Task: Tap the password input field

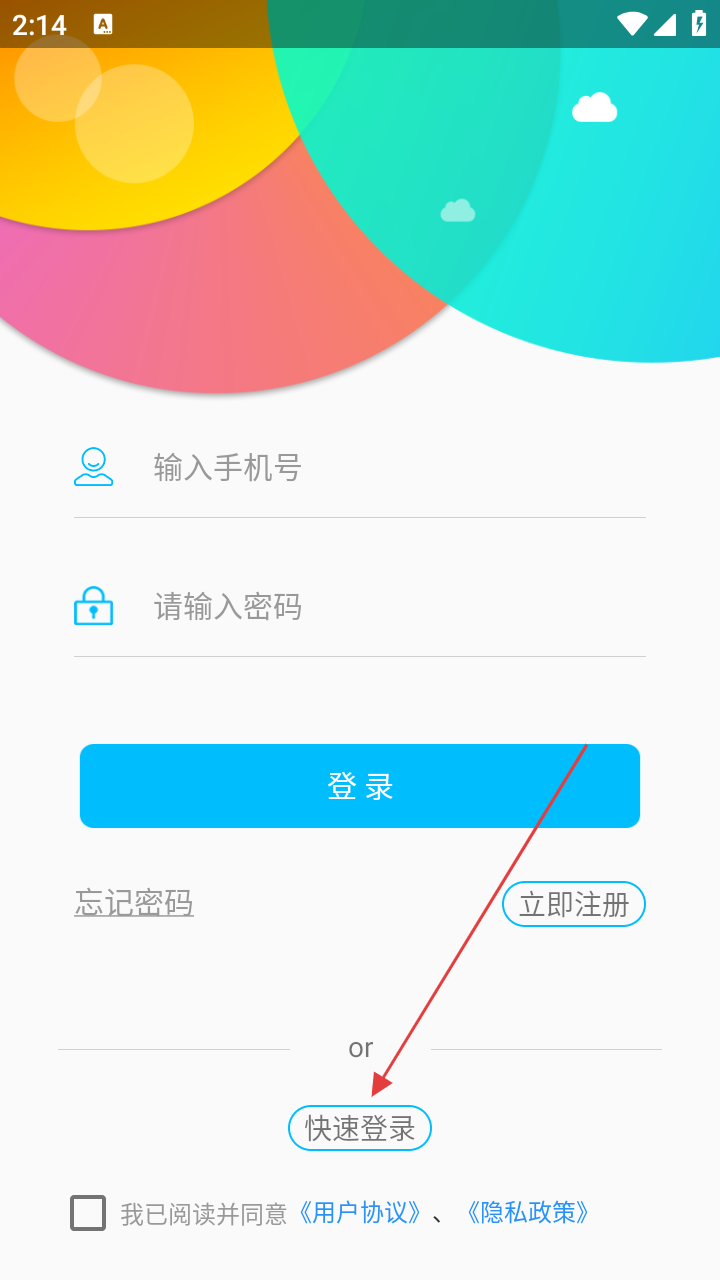Action: 390,607
